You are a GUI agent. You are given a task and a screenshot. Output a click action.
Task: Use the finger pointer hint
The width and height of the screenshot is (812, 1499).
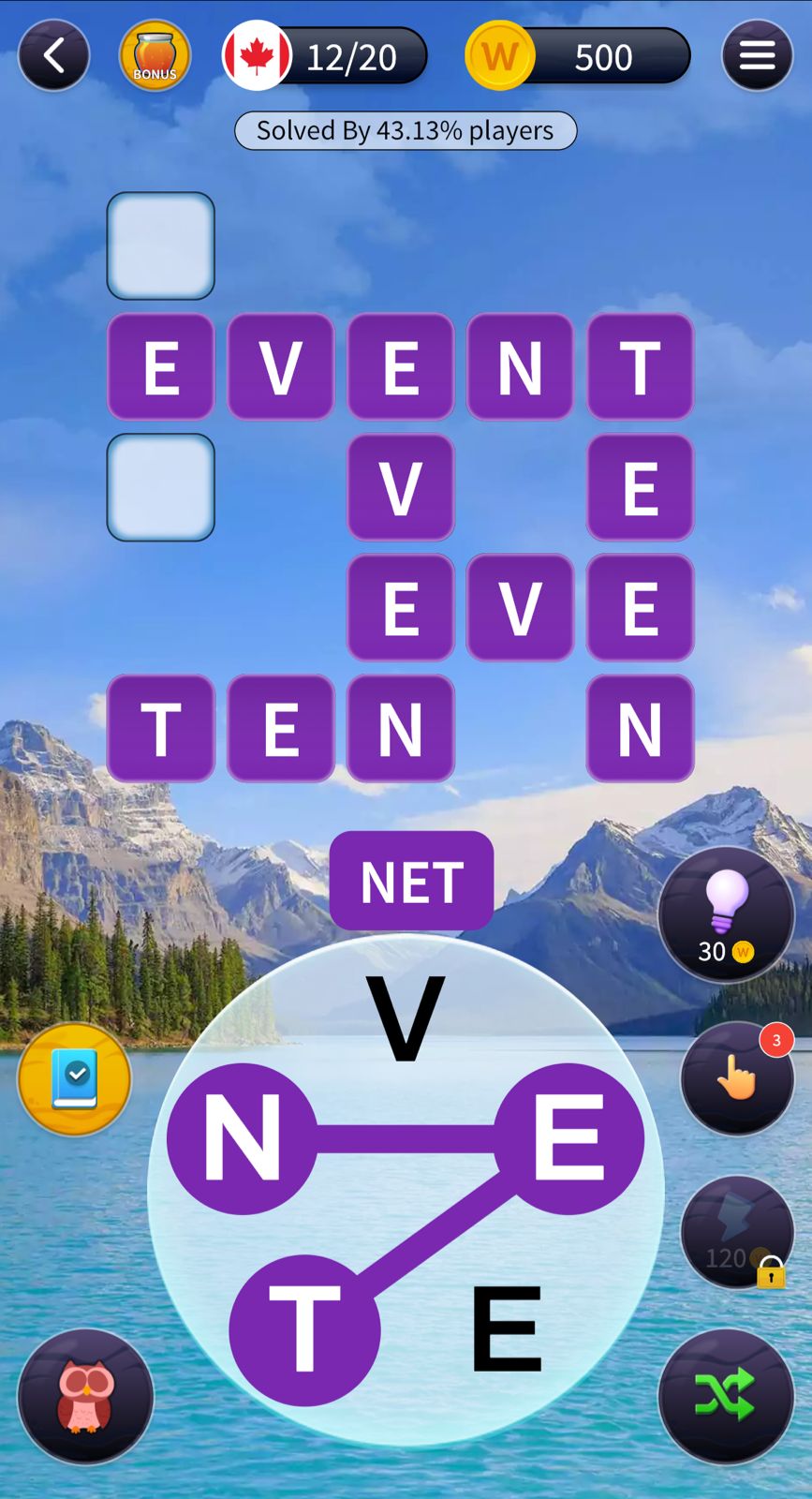click(737, 1078)
